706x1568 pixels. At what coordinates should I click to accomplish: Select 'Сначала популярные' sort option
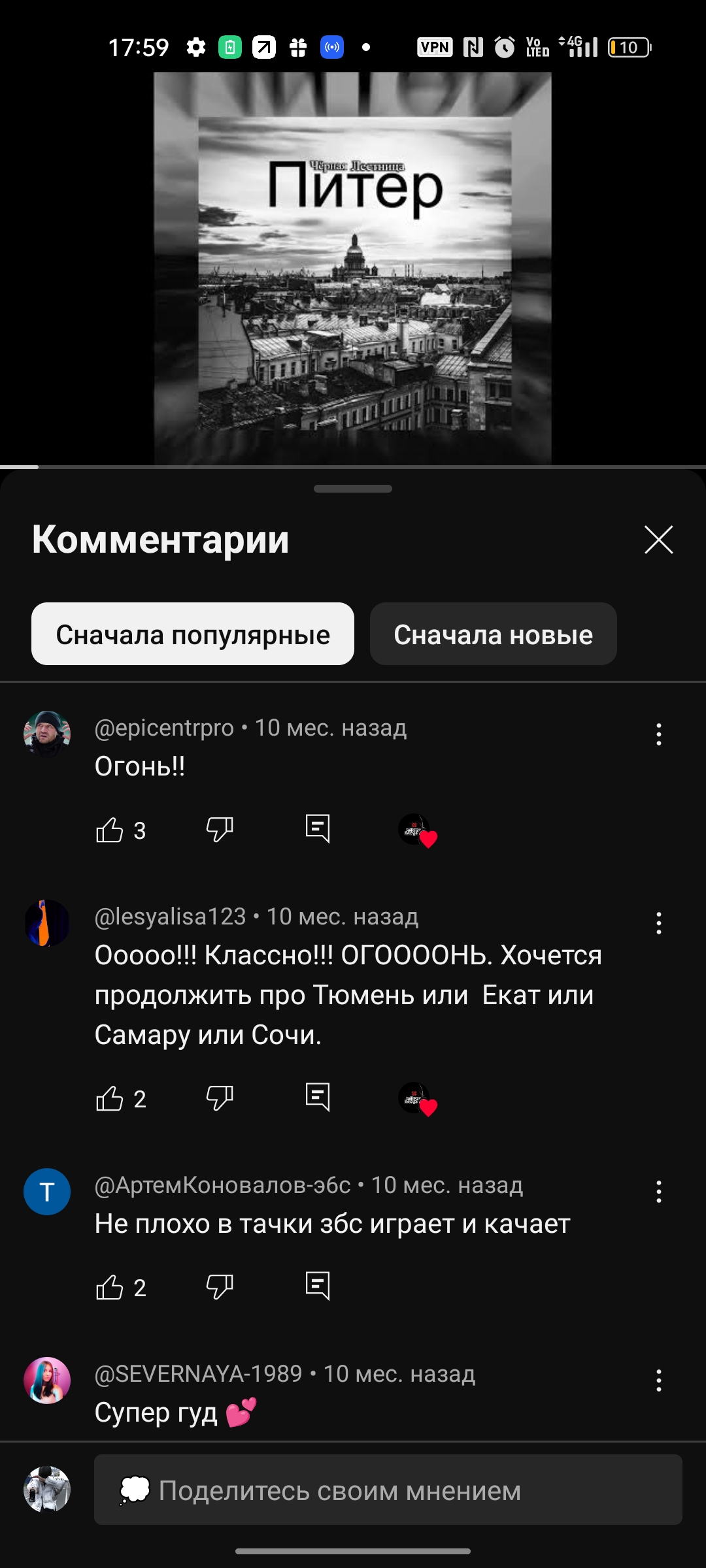pos(192,633)
